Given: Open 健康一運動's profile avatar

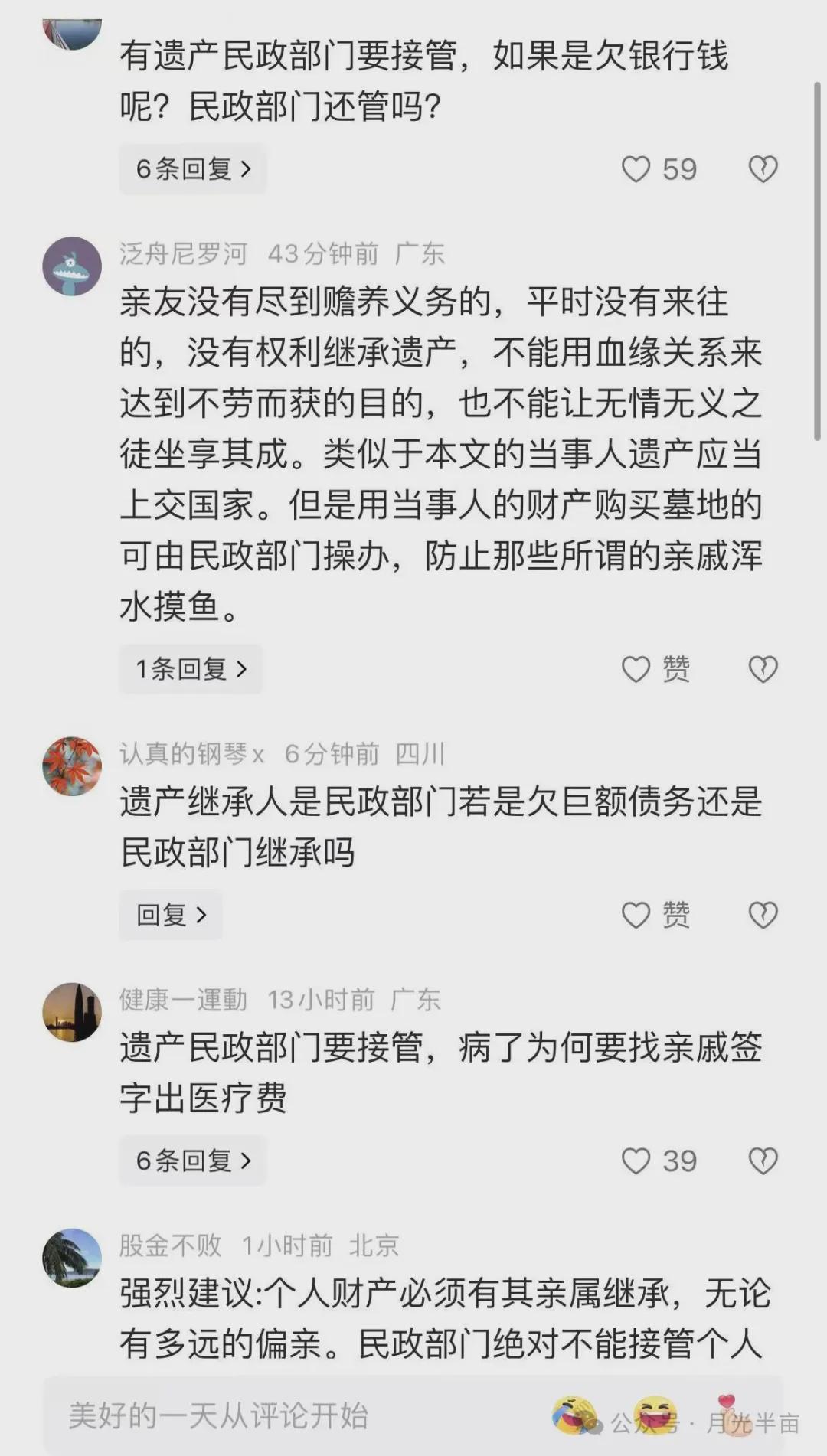Looking at the screenshot, I should 72,1012.
